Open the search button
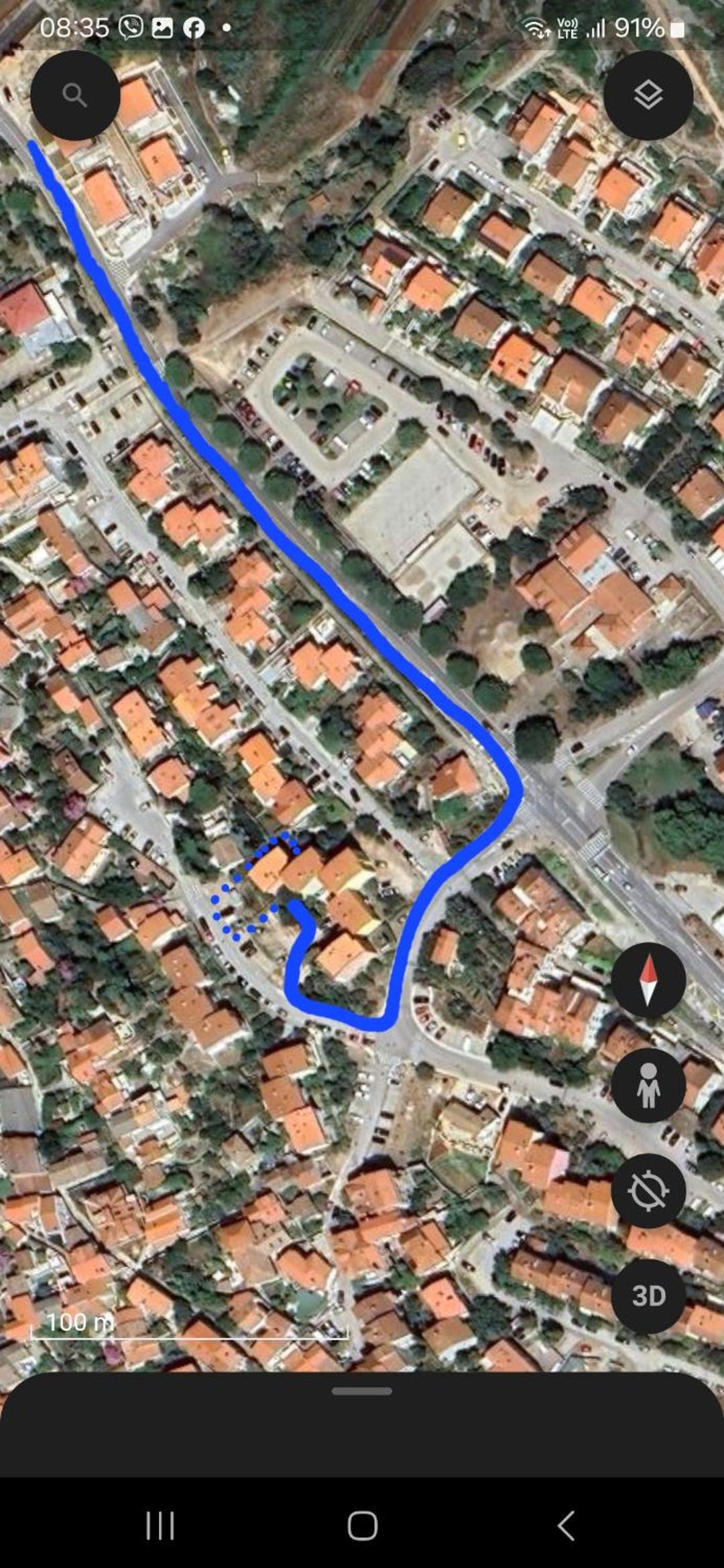The height and width of the screenshot is (1568, 724). click(75, 95)
